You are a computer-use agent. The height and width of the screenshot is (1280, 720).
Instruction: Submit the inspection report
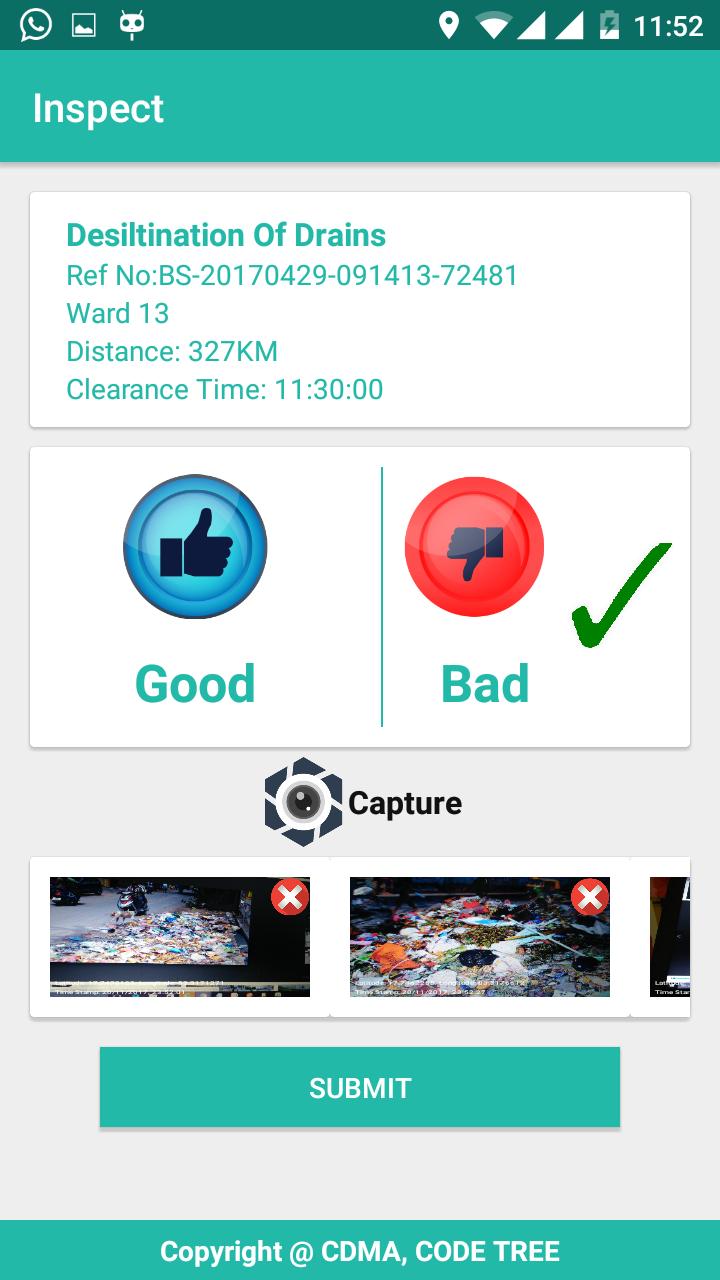[360, 1087]
